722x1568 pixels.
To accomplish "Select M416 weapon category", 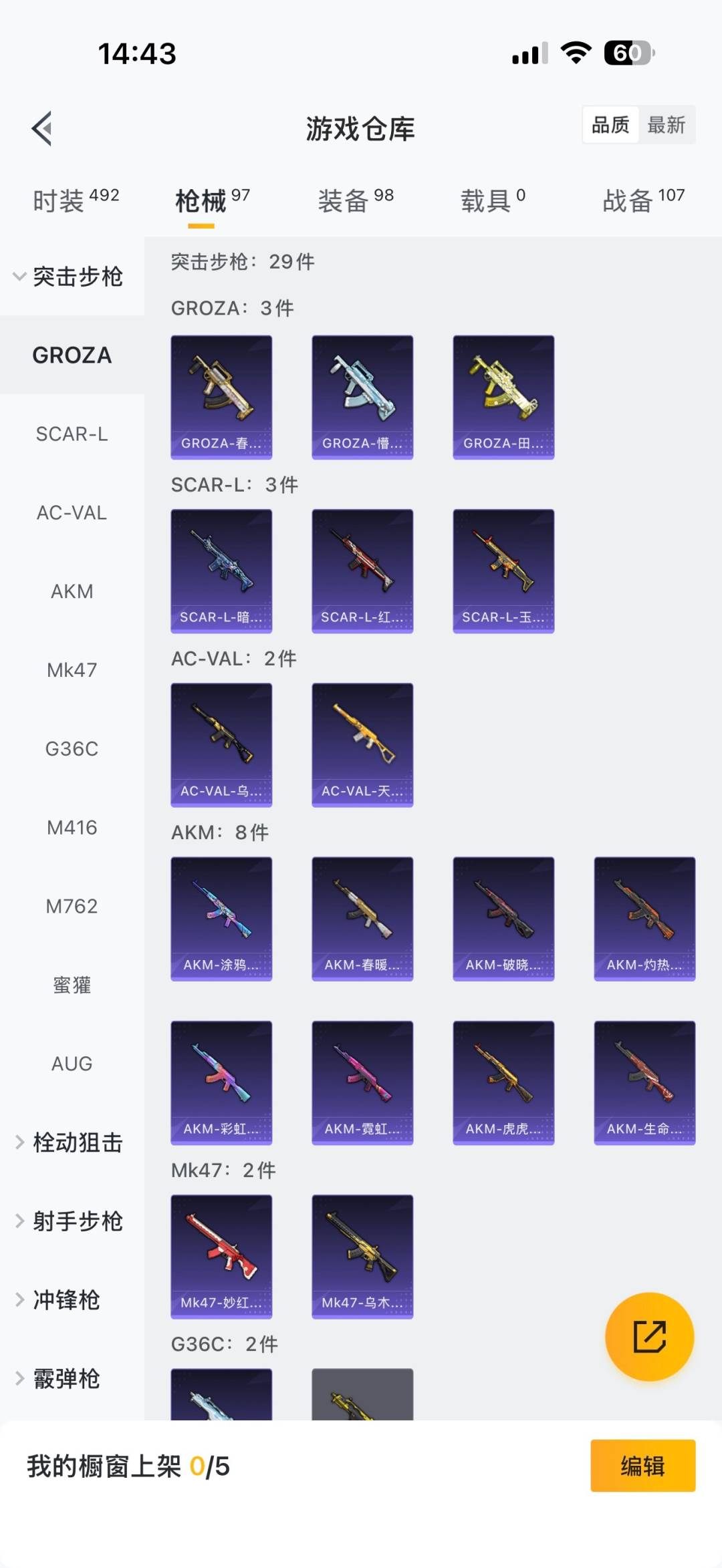I will click(x=72, y=828).
